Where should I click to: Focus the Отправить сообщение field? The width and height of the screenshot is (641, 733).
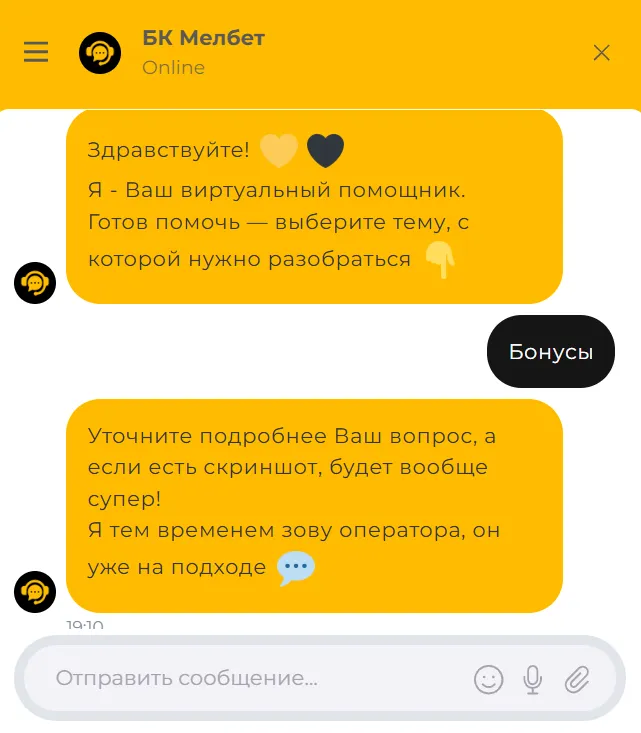click(x=250, y=678)
